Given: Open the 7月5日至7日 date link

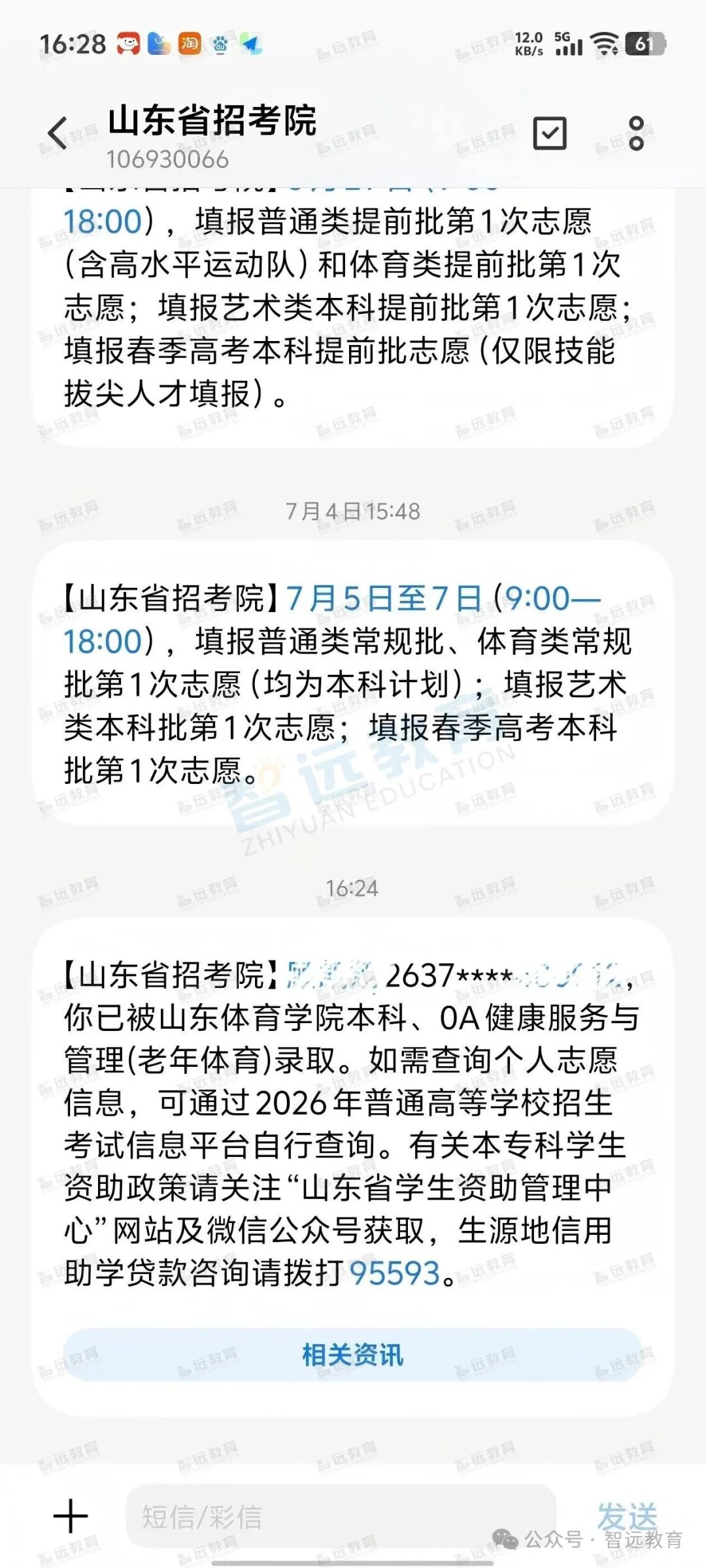Looking at the screenshot, I should pyautogui.click(x=384, y=598).
